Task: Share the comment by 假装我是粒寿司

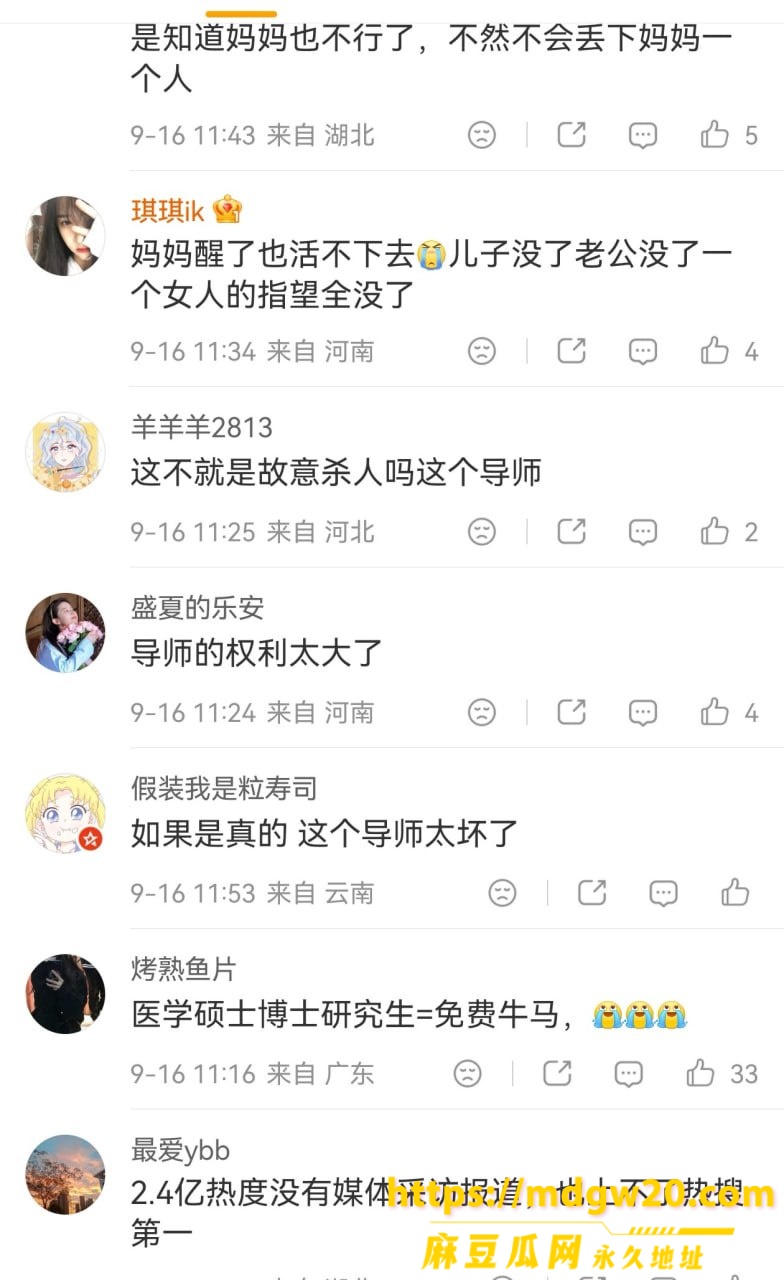Action: tap(592, 892)
